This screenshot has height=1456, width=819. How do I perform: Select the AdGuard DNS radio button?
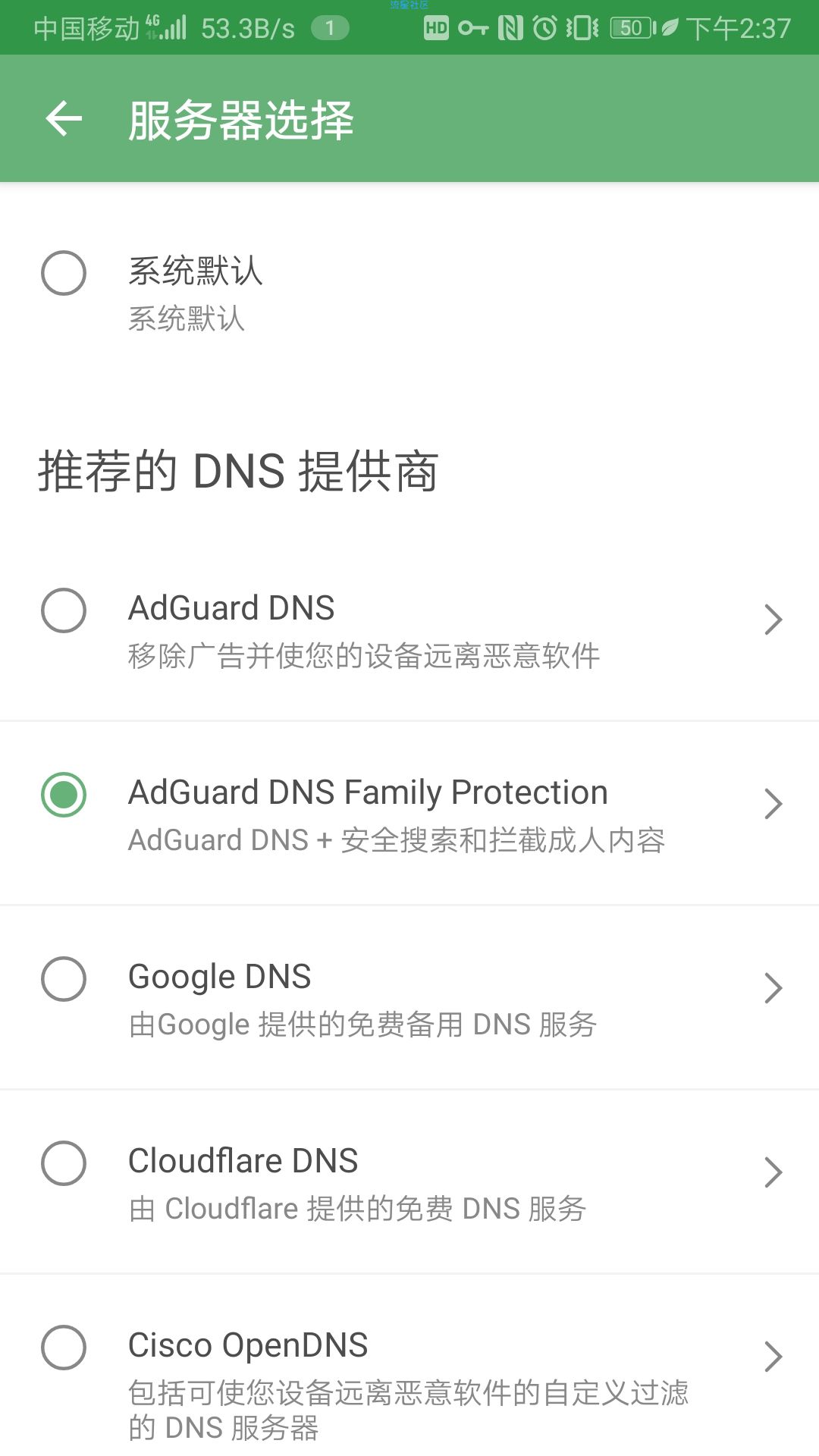pos(64,610)
